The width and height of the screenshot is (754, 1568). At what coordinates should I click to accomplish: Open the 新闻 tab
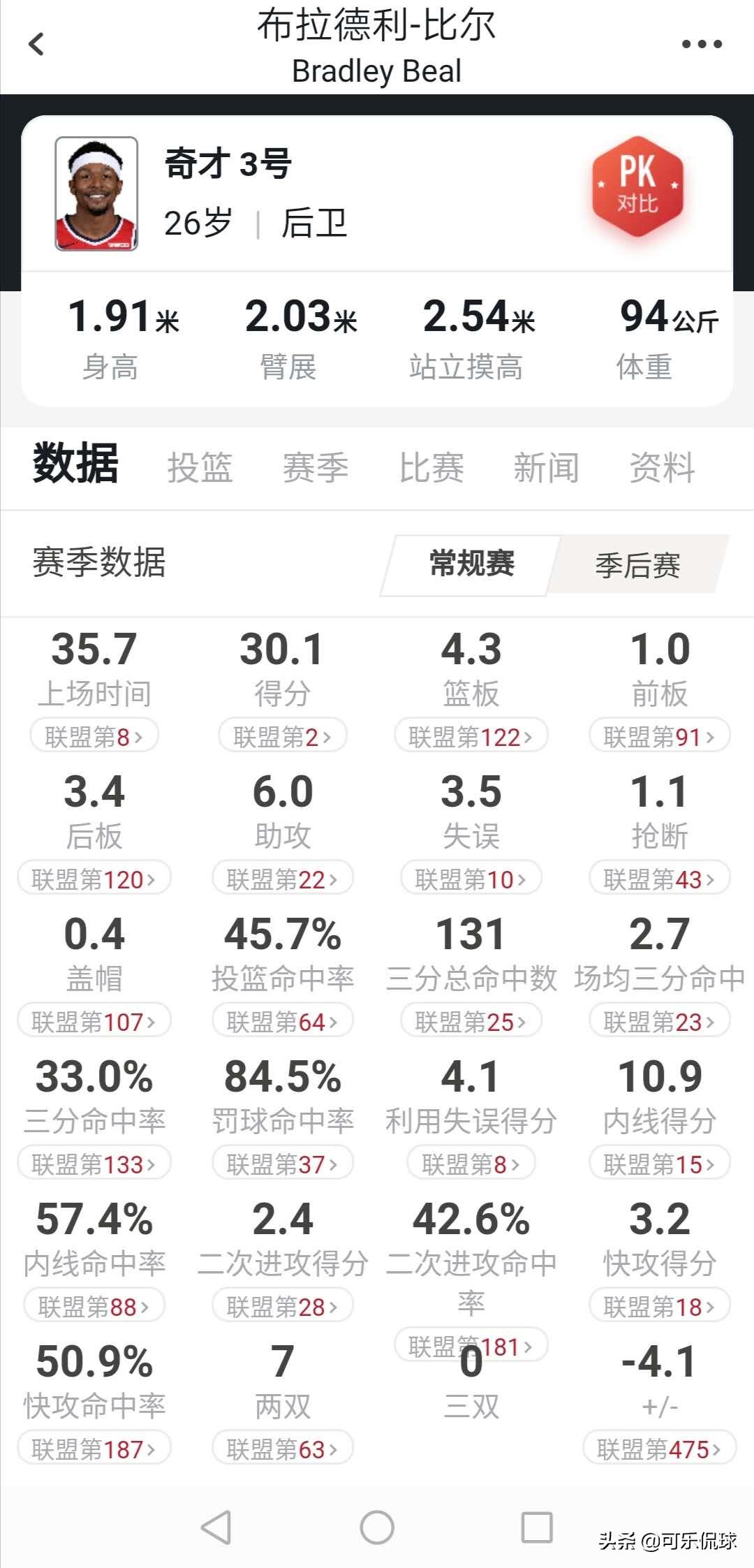pos(547,467)
